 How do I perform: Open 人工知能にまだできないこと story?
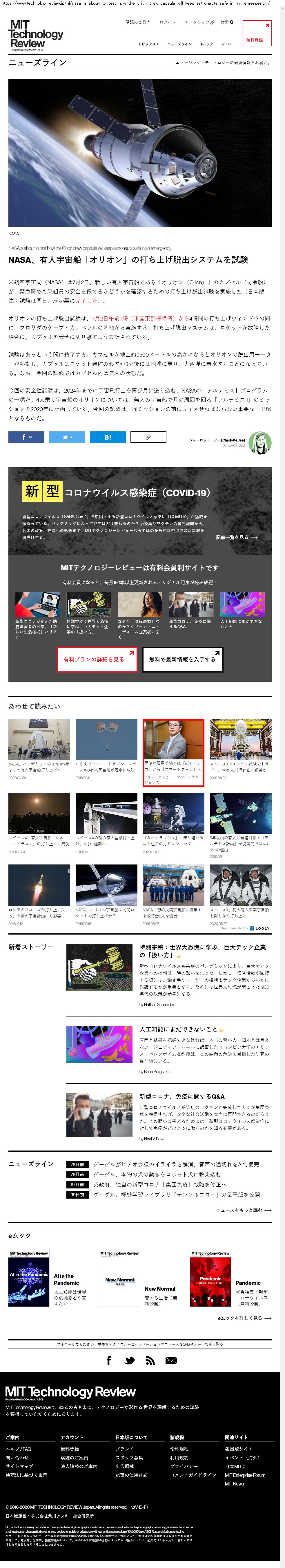[x=178, y=1029]
